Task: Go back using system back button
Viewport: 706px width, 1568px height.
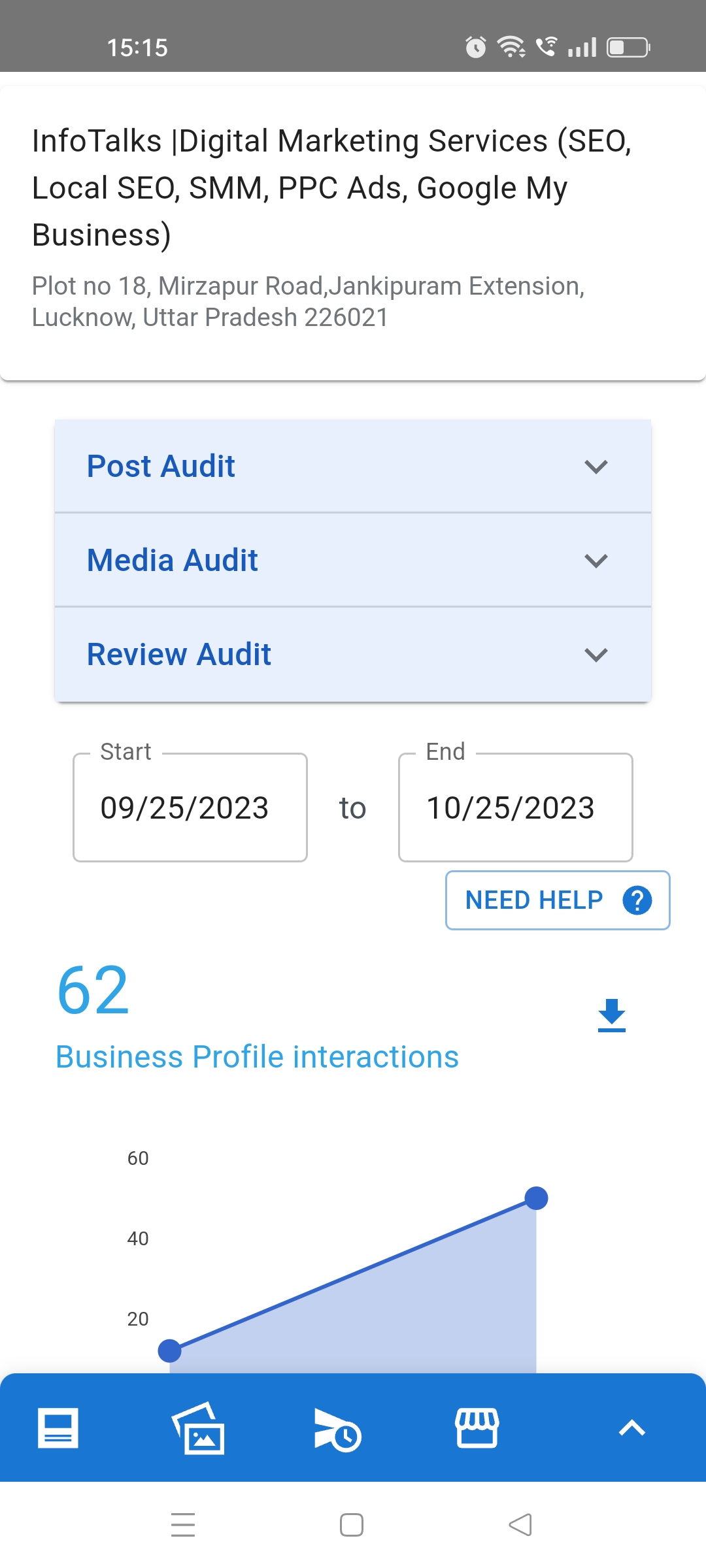Action: coord(520,1525)
